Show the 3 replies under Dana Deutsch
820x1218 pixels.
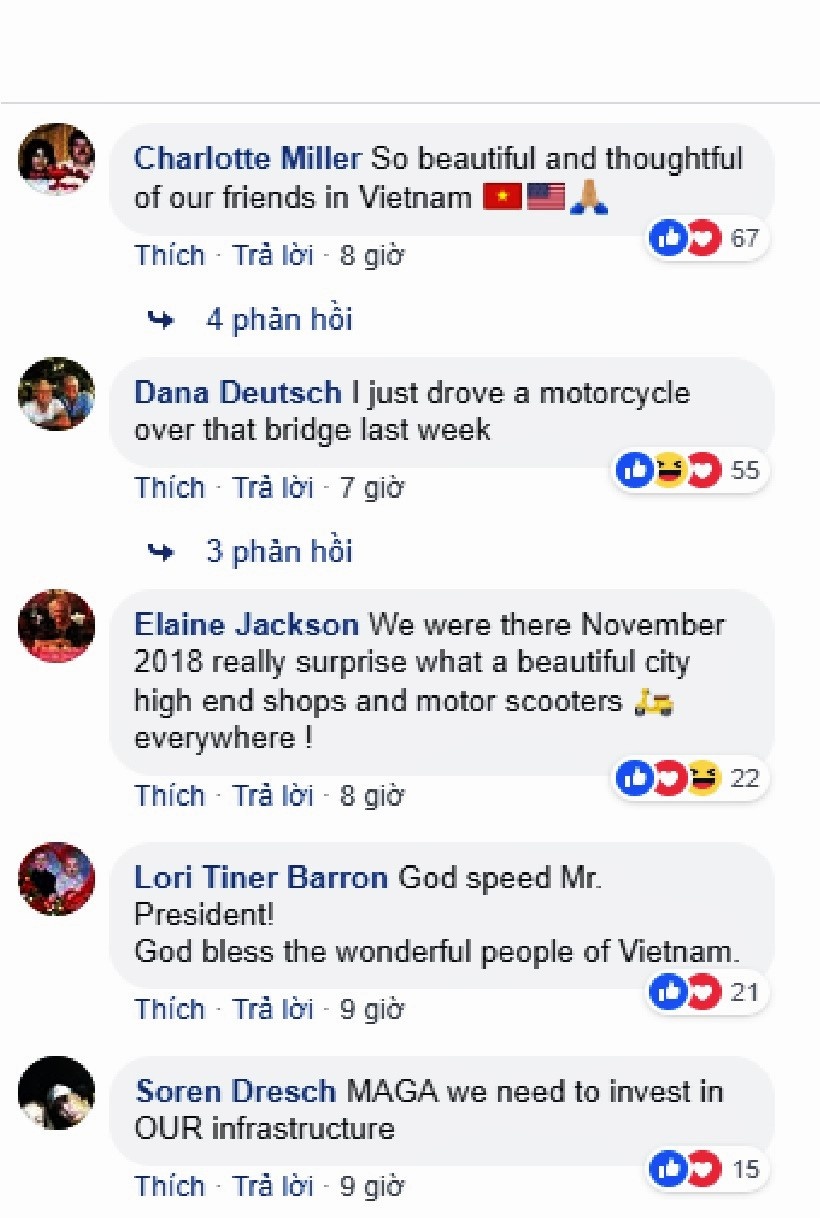(279, 551)
